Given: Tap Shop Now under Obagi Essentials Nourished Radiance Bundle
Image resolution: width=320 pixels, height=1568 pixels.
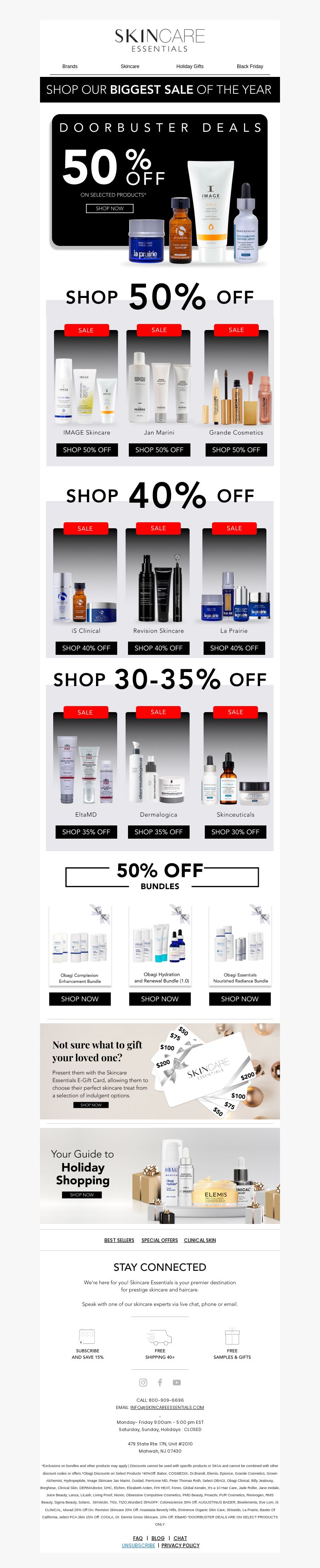Looking at the screenshot, I should pos(240,999).
